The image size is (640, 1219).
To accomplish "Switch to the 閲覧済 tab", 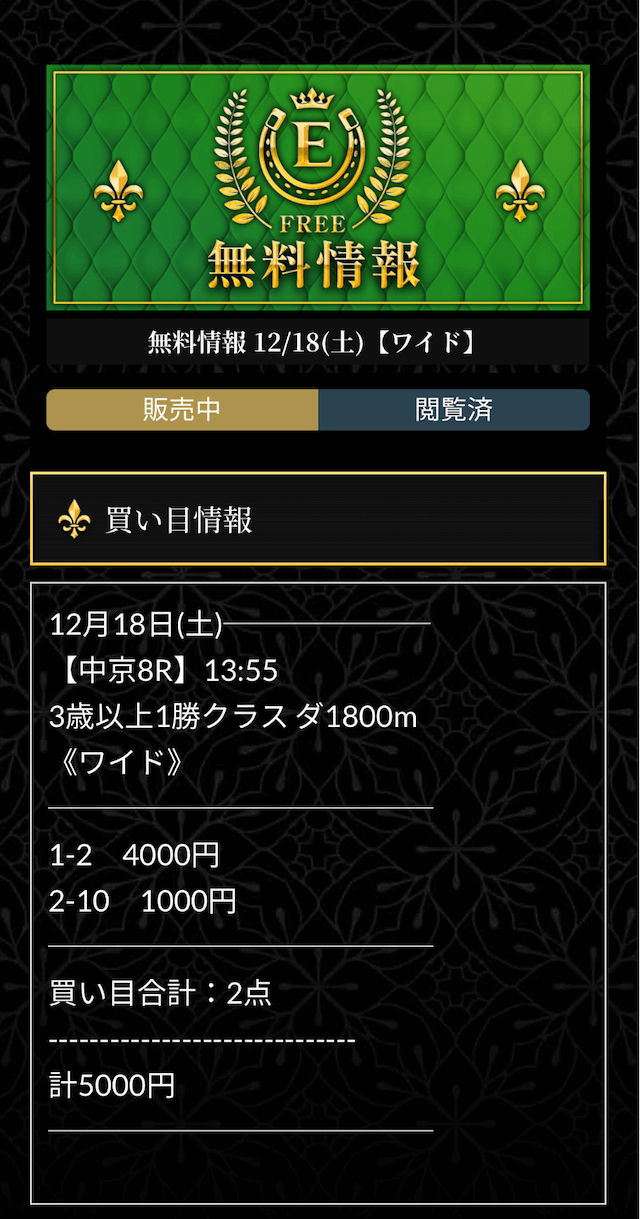I will pyautogui.click(x=454, y=410).
